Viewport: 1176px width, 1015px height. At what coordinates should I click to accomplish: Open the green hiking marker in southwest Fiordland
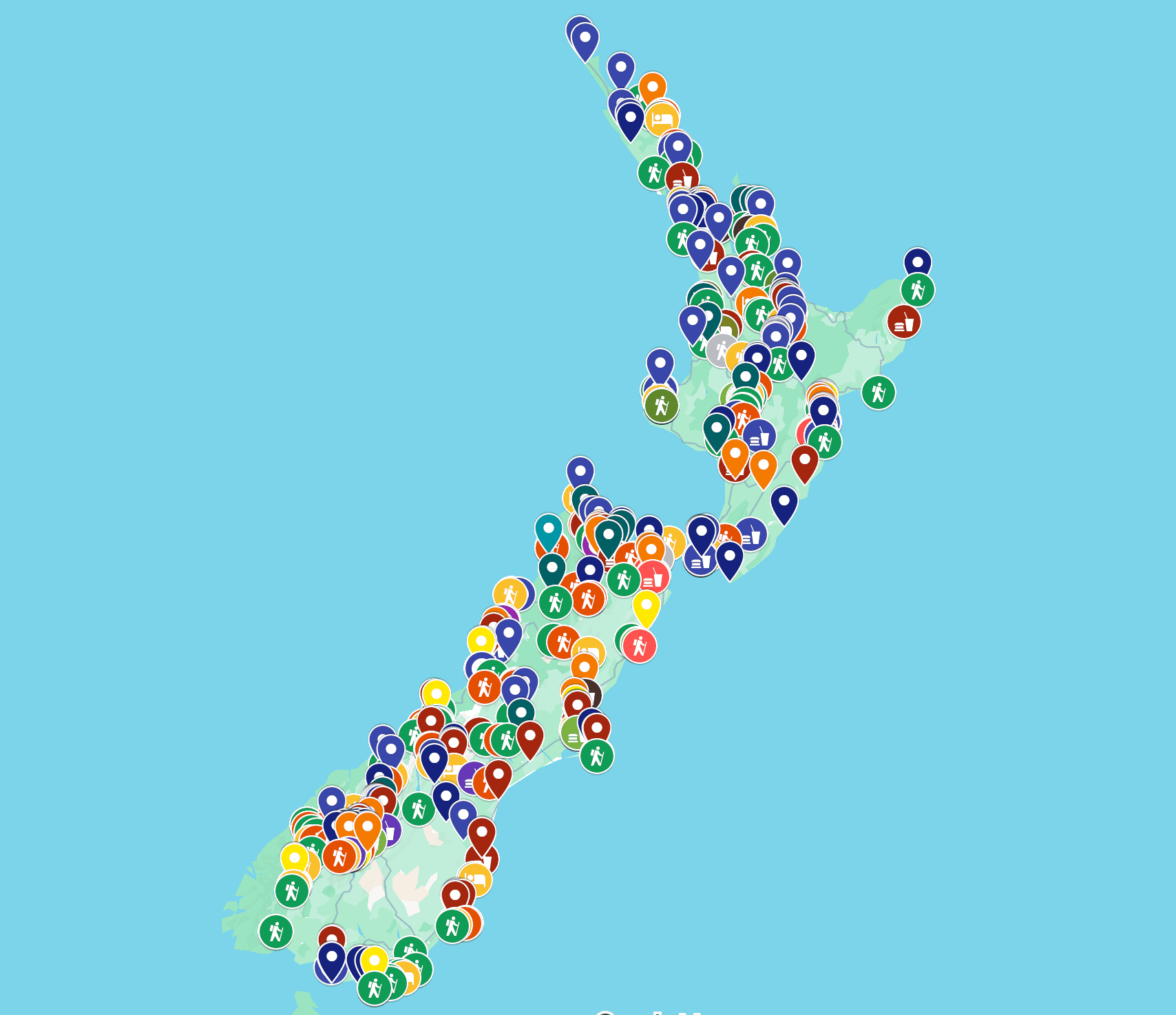(275, 932)
